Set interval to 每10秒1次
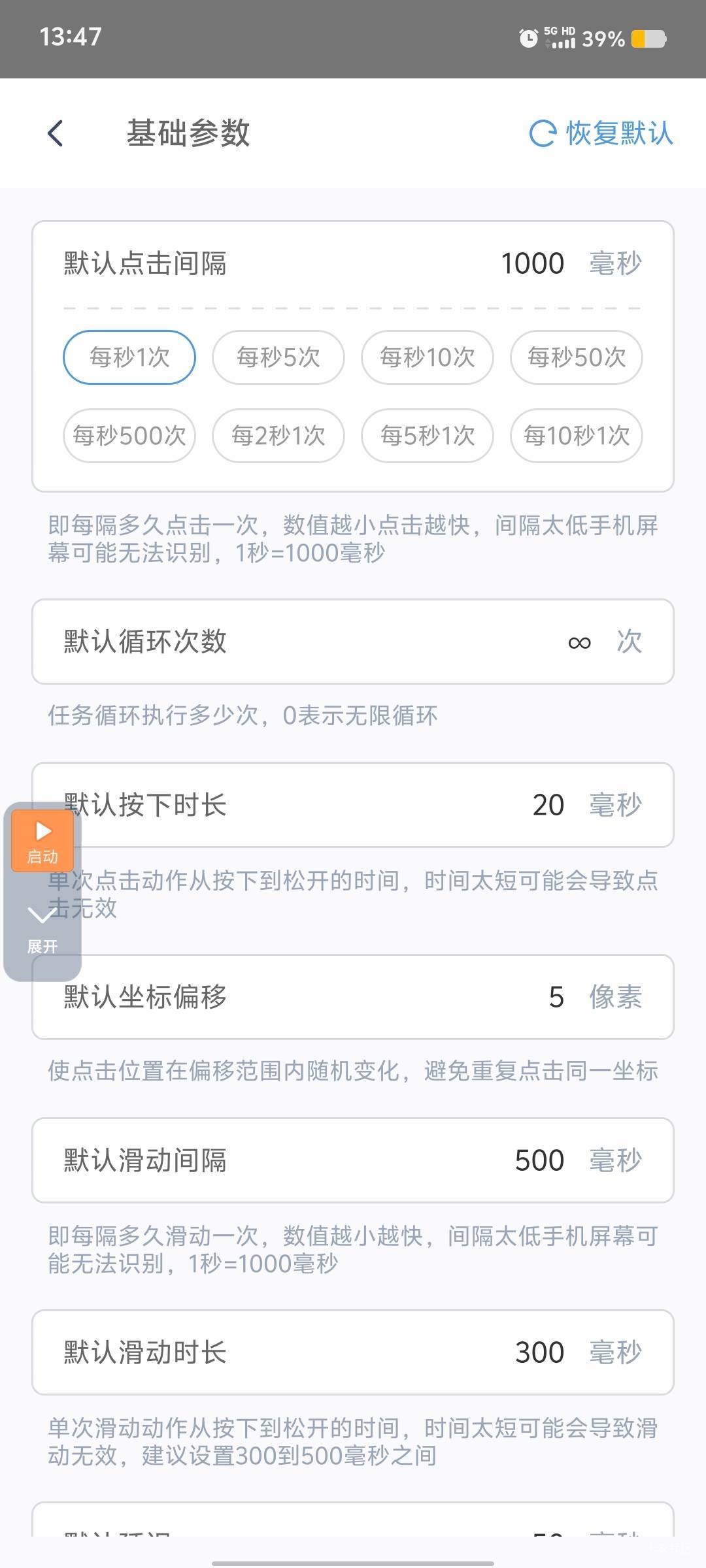The height and width of the screenshot is (1568, 706). (x=577, y=436)
